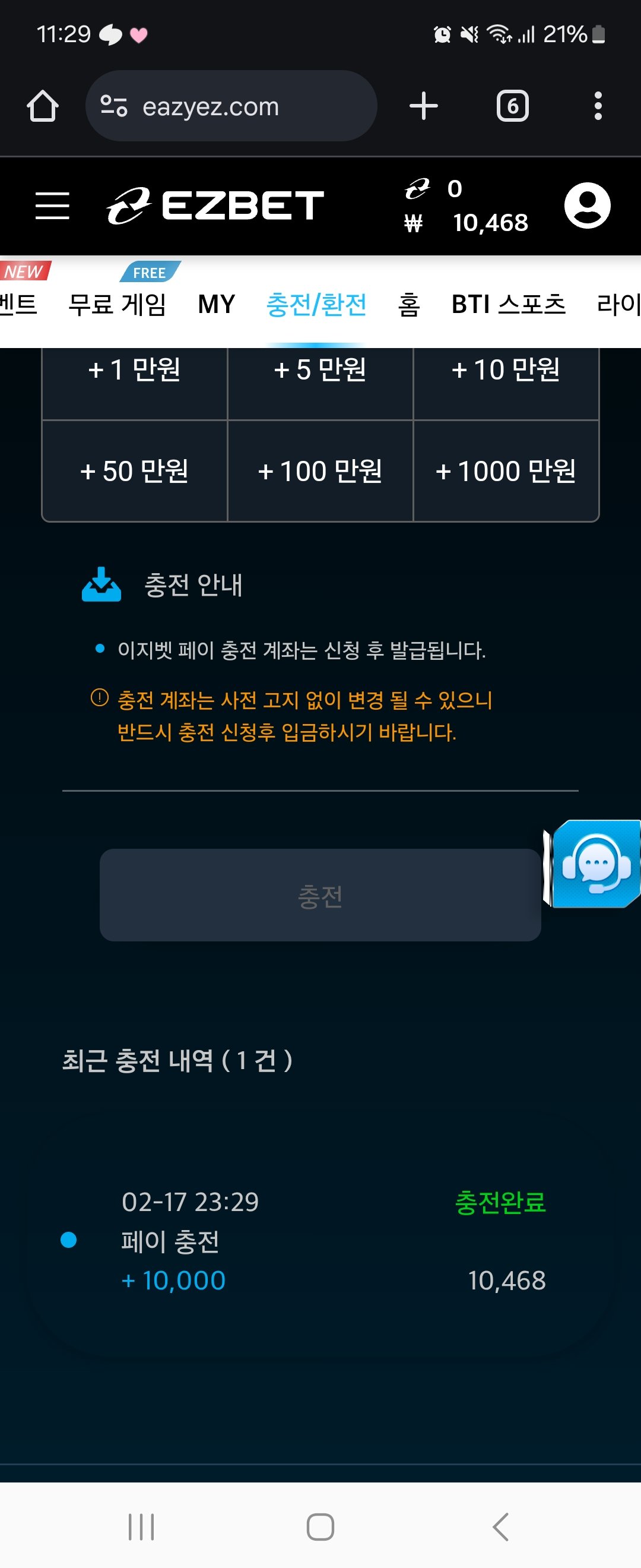Go back using system navigation
The height and width of the screenshot is (1568, 641).
click(500, 1526)
